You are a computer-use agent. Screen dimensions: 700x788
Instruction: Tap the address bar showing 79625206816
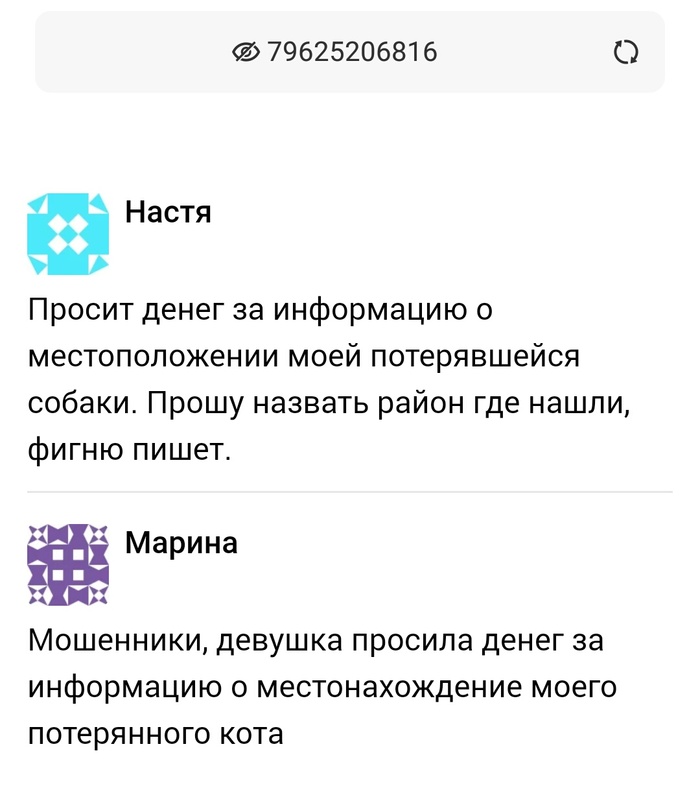point(350,52)
